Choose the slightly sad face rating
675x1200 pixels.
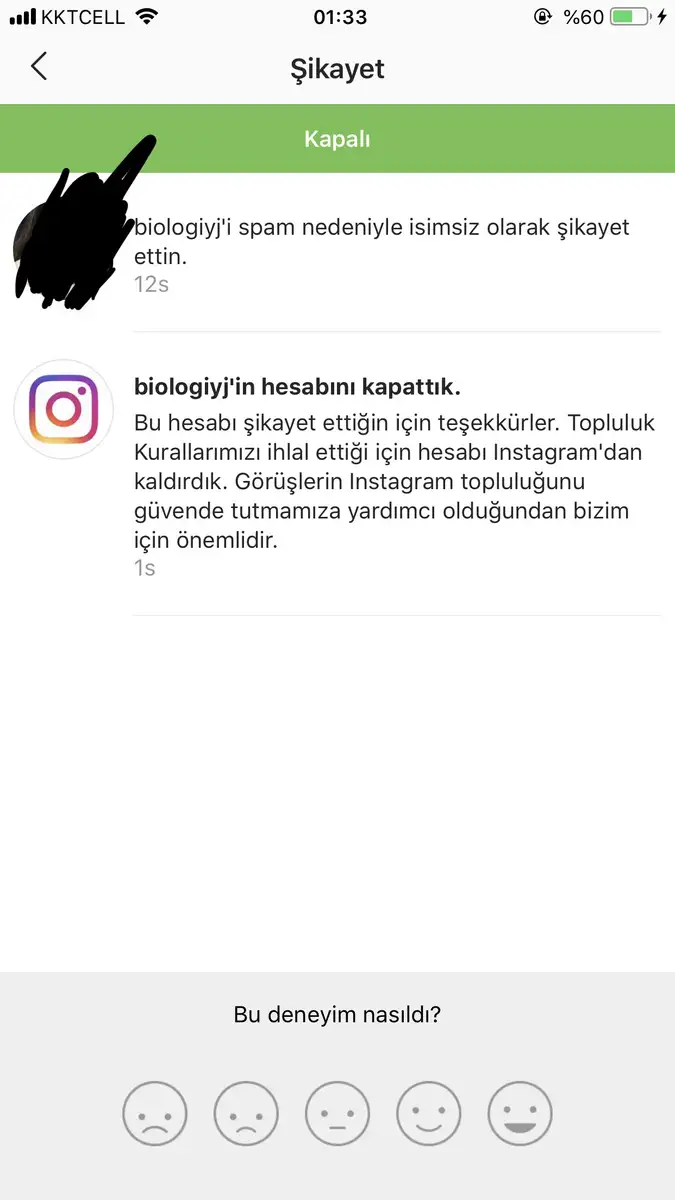click(x=246, y=1113)
